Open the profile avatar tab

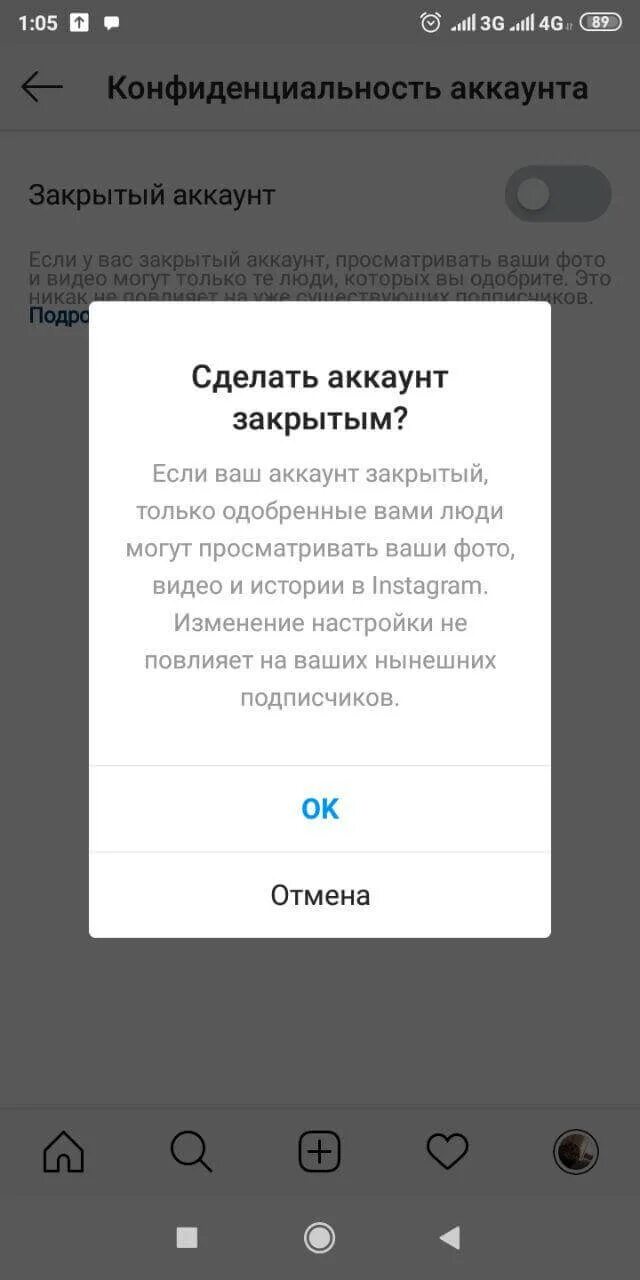click(576, 1152)
